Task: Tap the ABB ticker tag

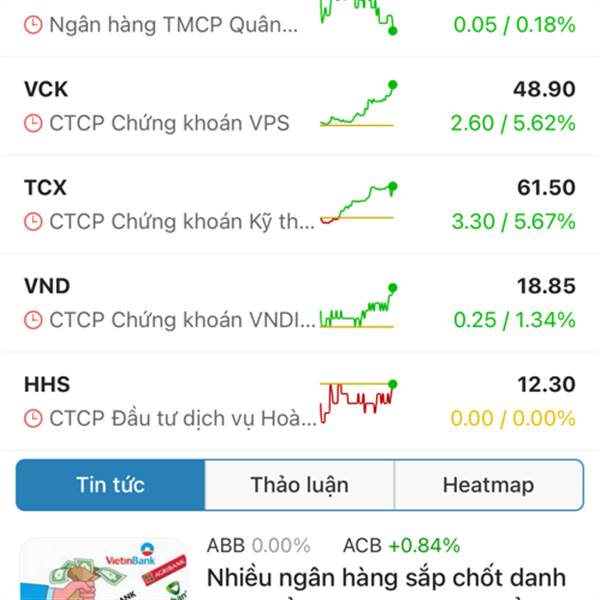Action: (258, 545)
